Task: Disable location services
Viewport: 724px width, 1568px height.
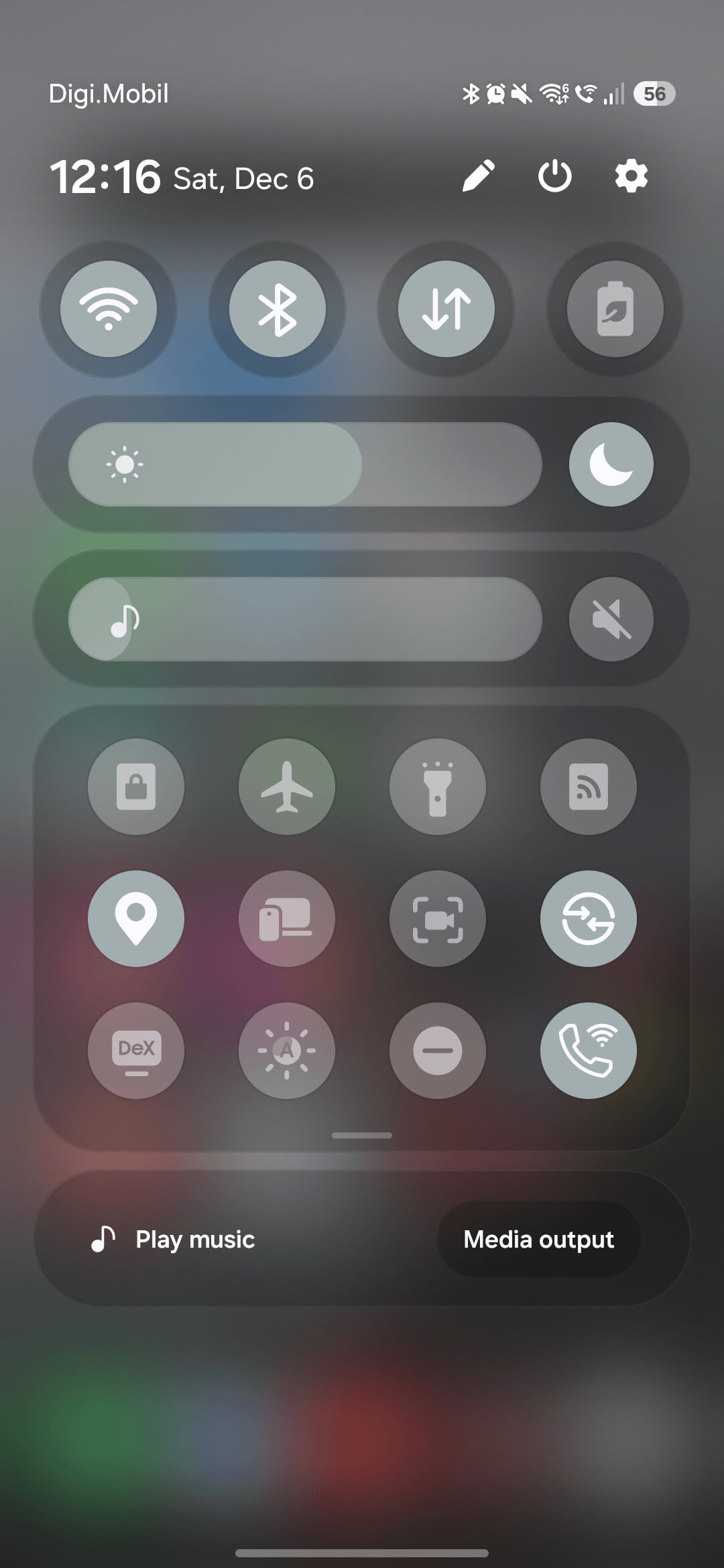Action: coord(136,918)
